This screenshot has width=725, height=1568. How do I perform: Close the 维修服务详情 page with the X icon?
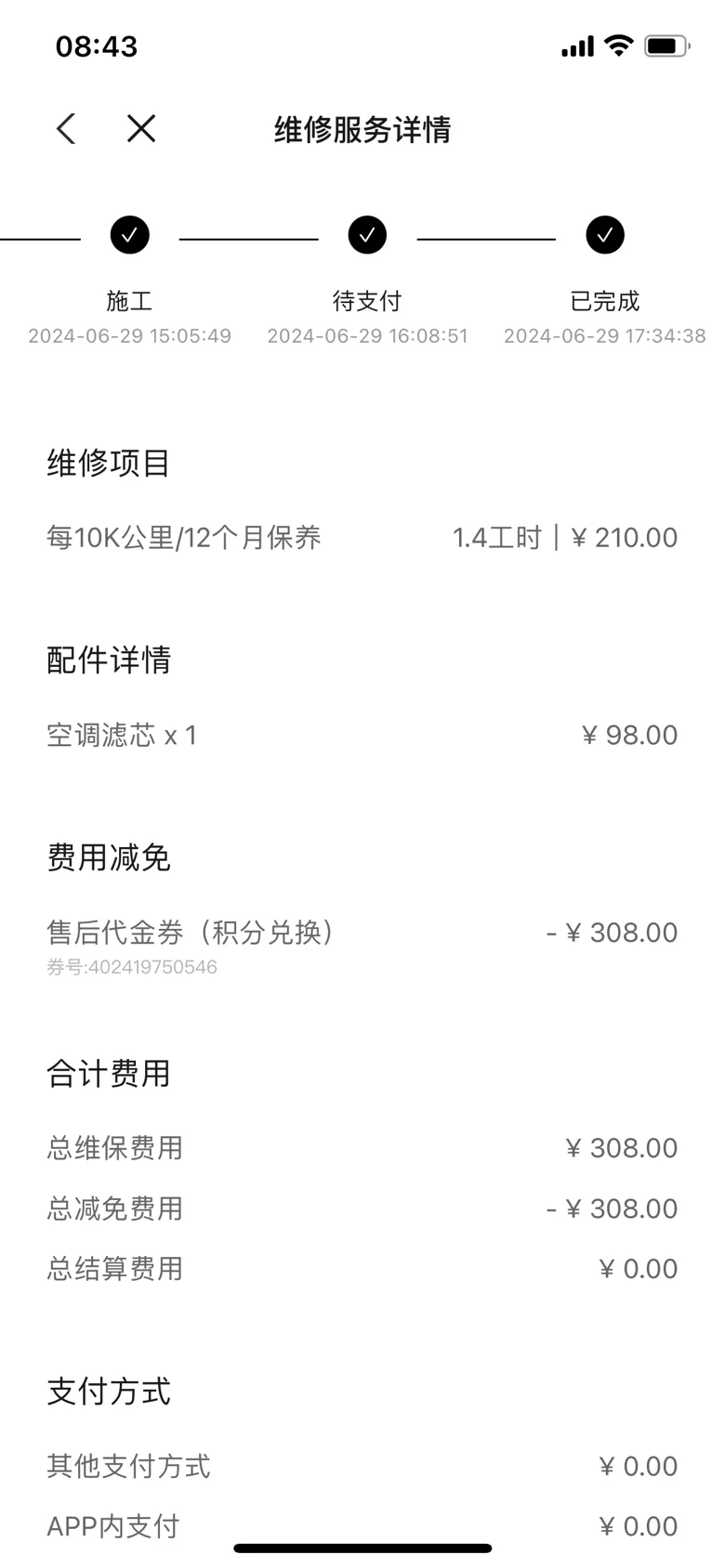[141, 128]
